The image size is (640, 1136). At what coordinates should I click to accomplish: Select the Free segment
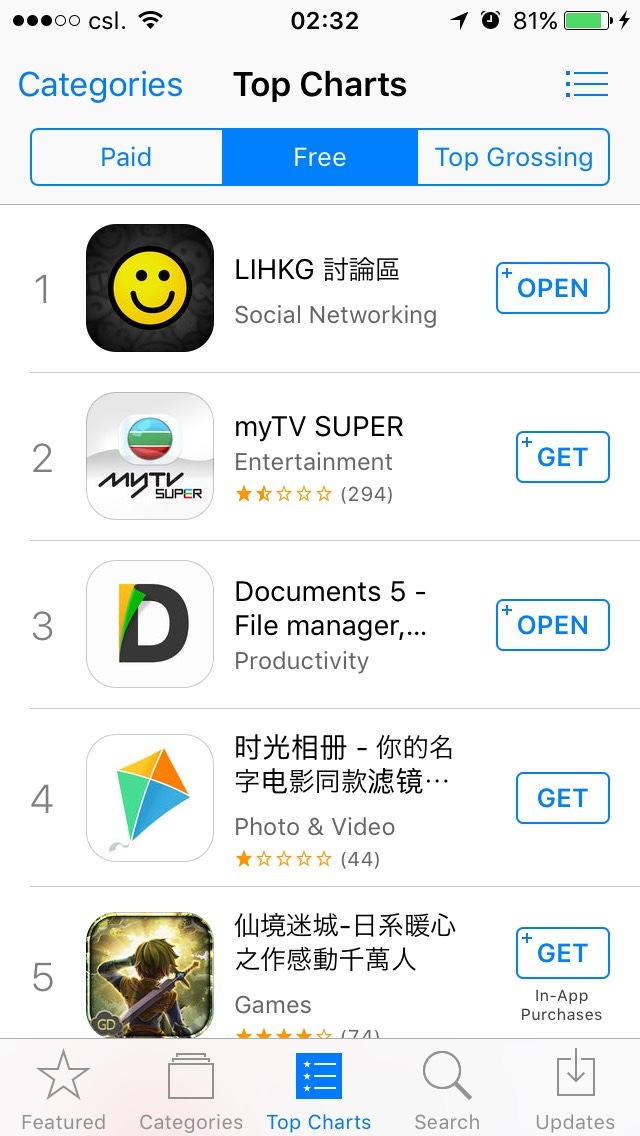[320, 157]
